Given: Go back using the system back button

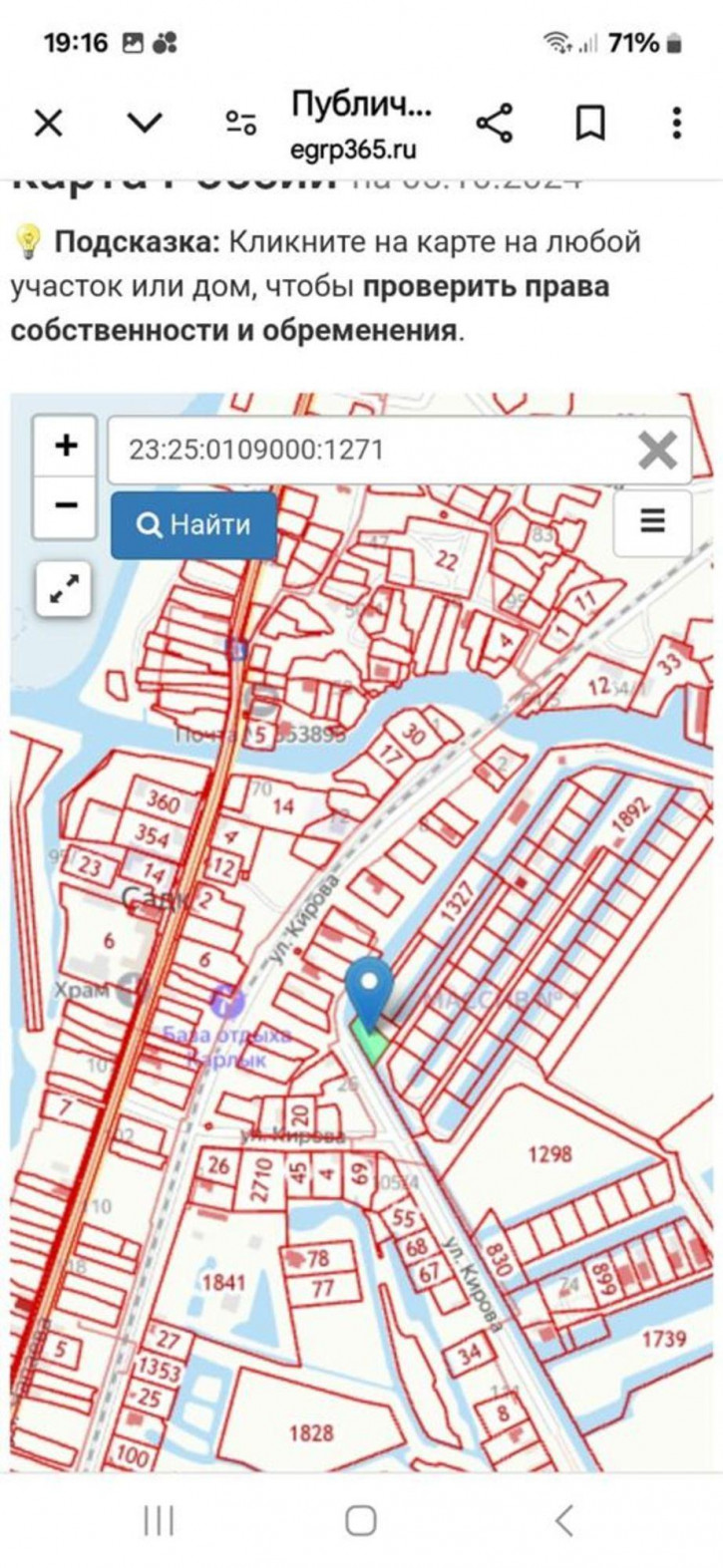Looking at the screenshot, I should (563, 1521).
